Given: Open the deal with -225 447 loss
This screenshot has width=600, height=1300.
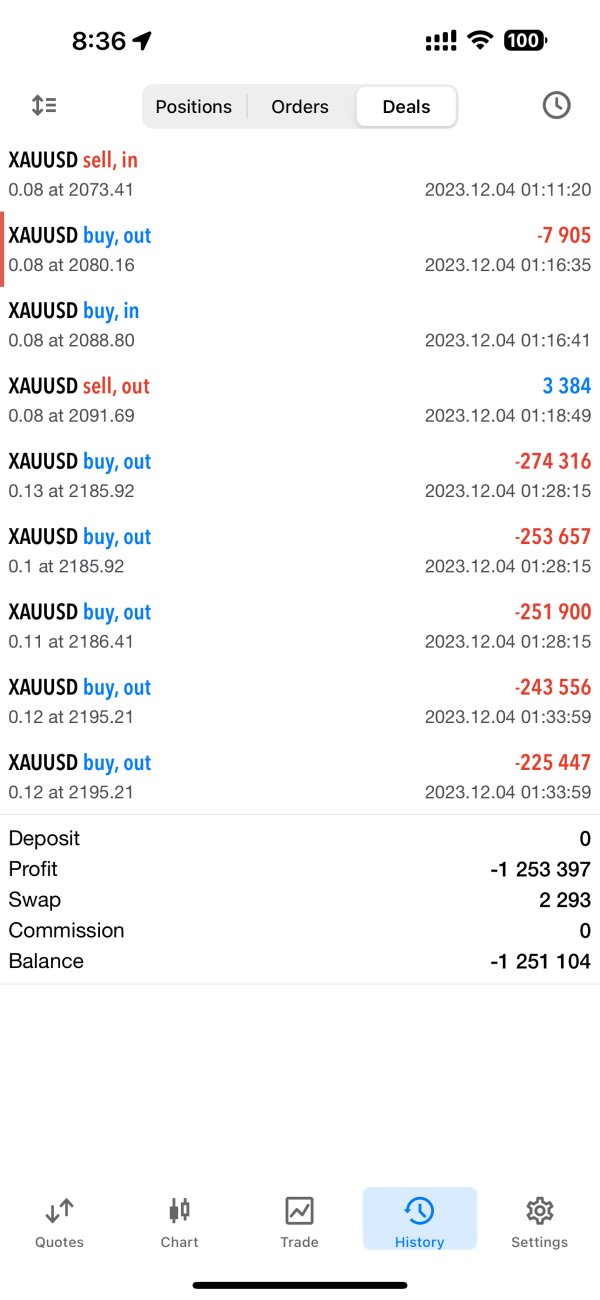Looking at the screenshot, I should click(300, 777).
